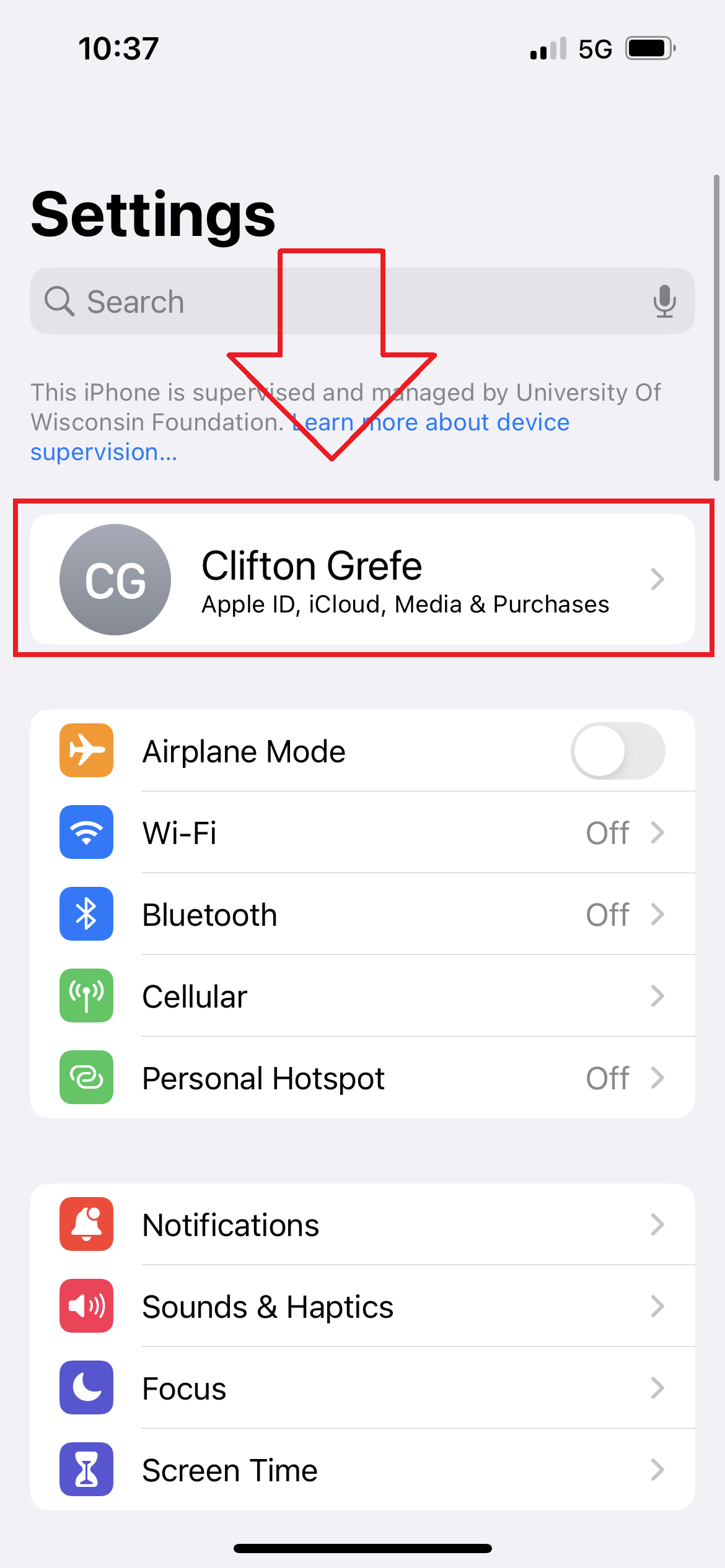The height and width of the screenshot is (1568, 725).
Task: Open Screen Time settings
Action: coord(362,1470)
